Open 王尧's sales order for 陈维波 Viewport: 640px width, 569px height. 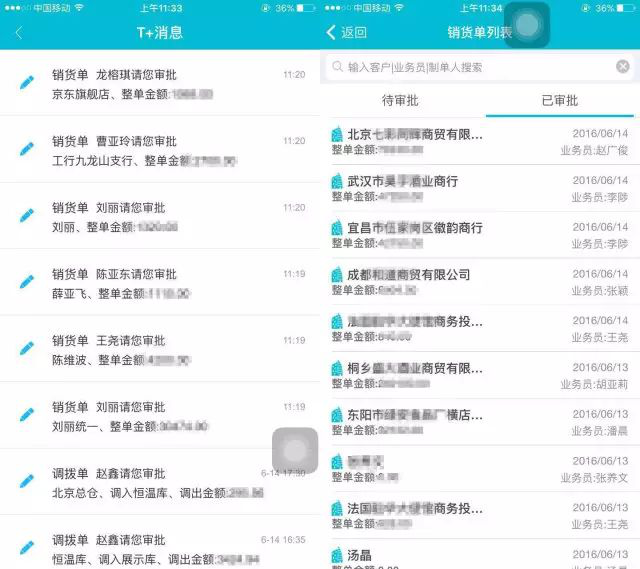[x=160, y=349]
